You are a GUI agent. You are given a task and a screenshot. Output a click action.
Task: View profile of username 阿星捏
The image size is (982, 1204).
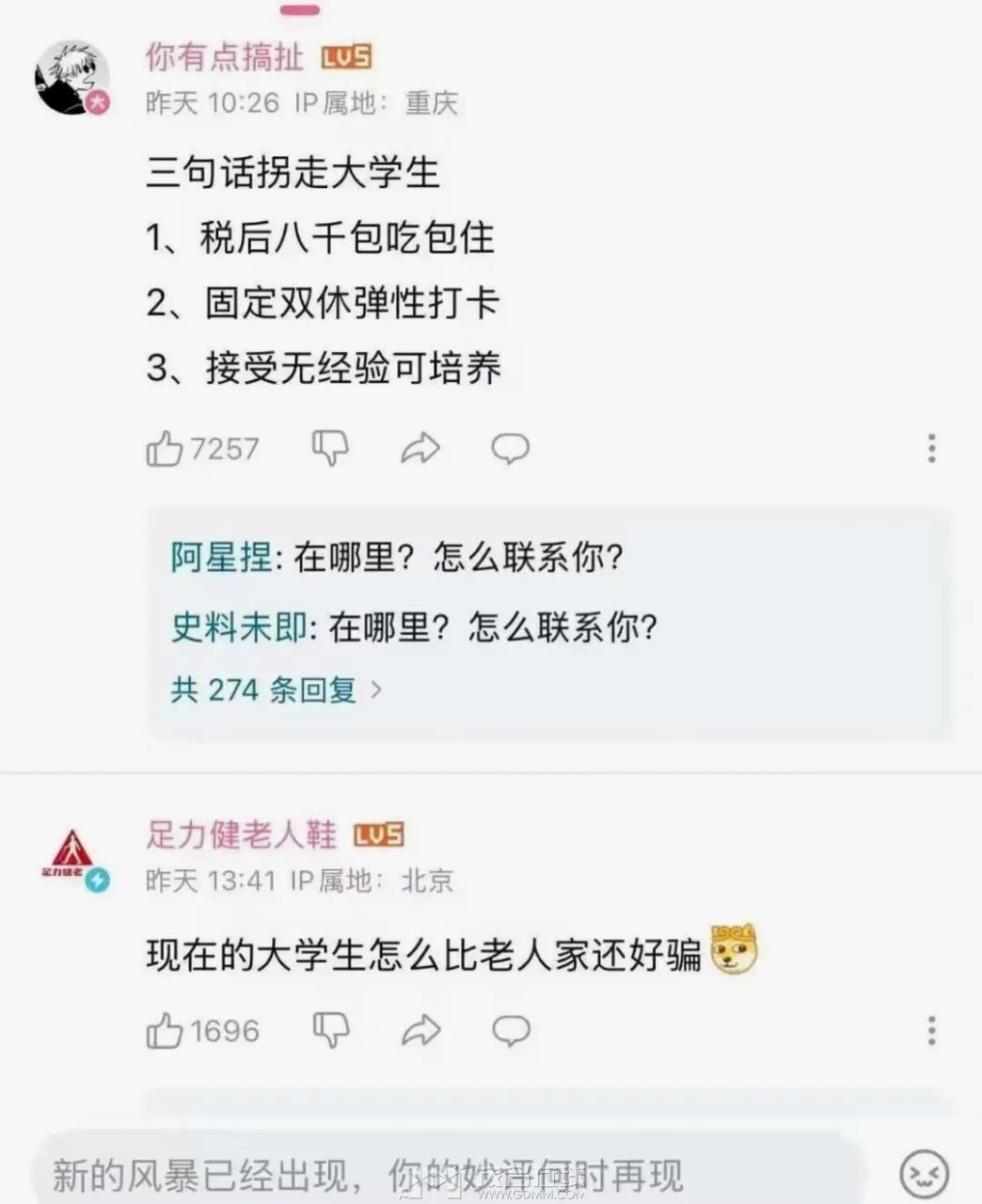click(221, 558)
